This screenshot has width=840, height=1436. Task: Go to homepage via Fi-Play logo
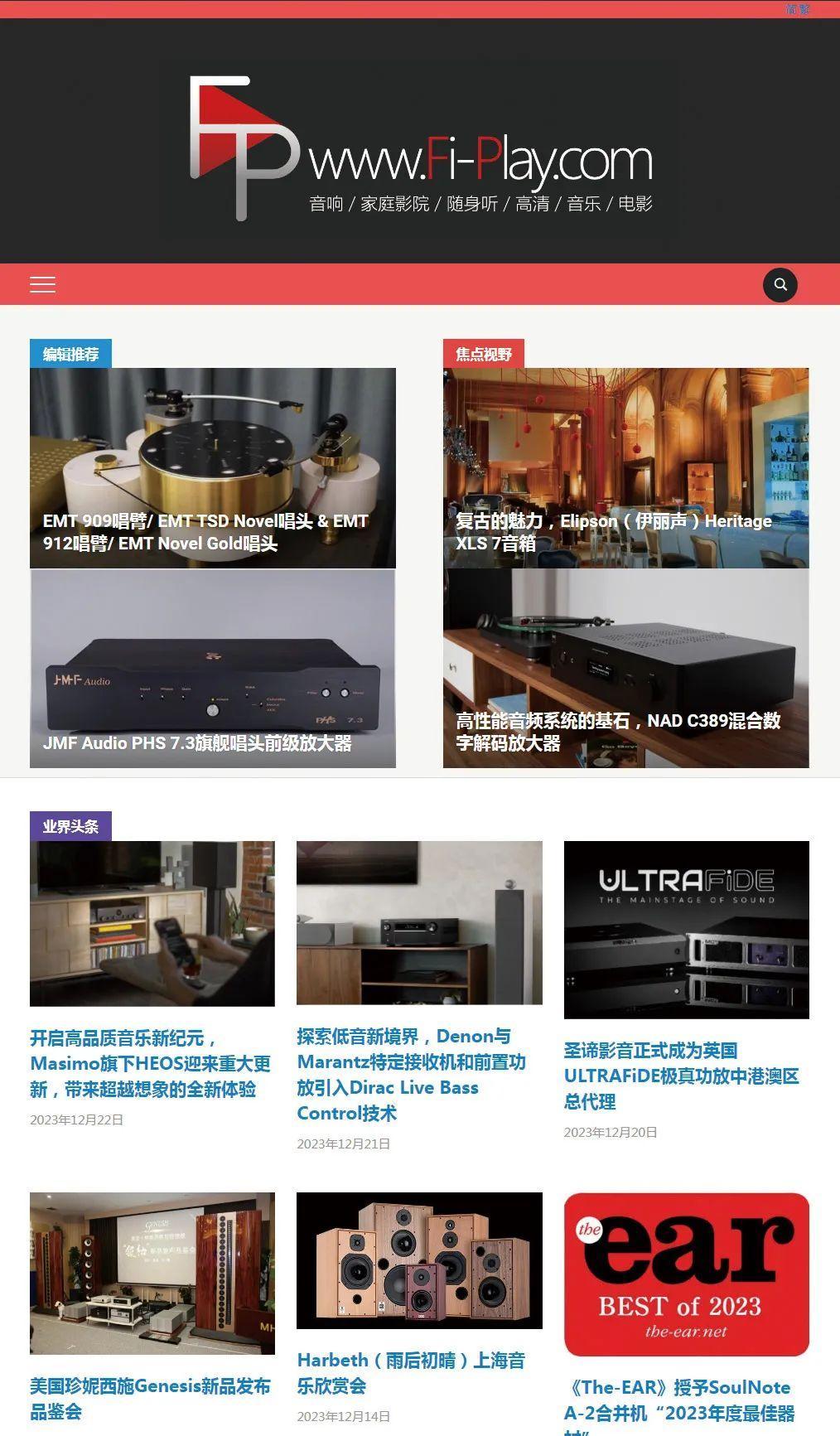[x=421, y=149]
